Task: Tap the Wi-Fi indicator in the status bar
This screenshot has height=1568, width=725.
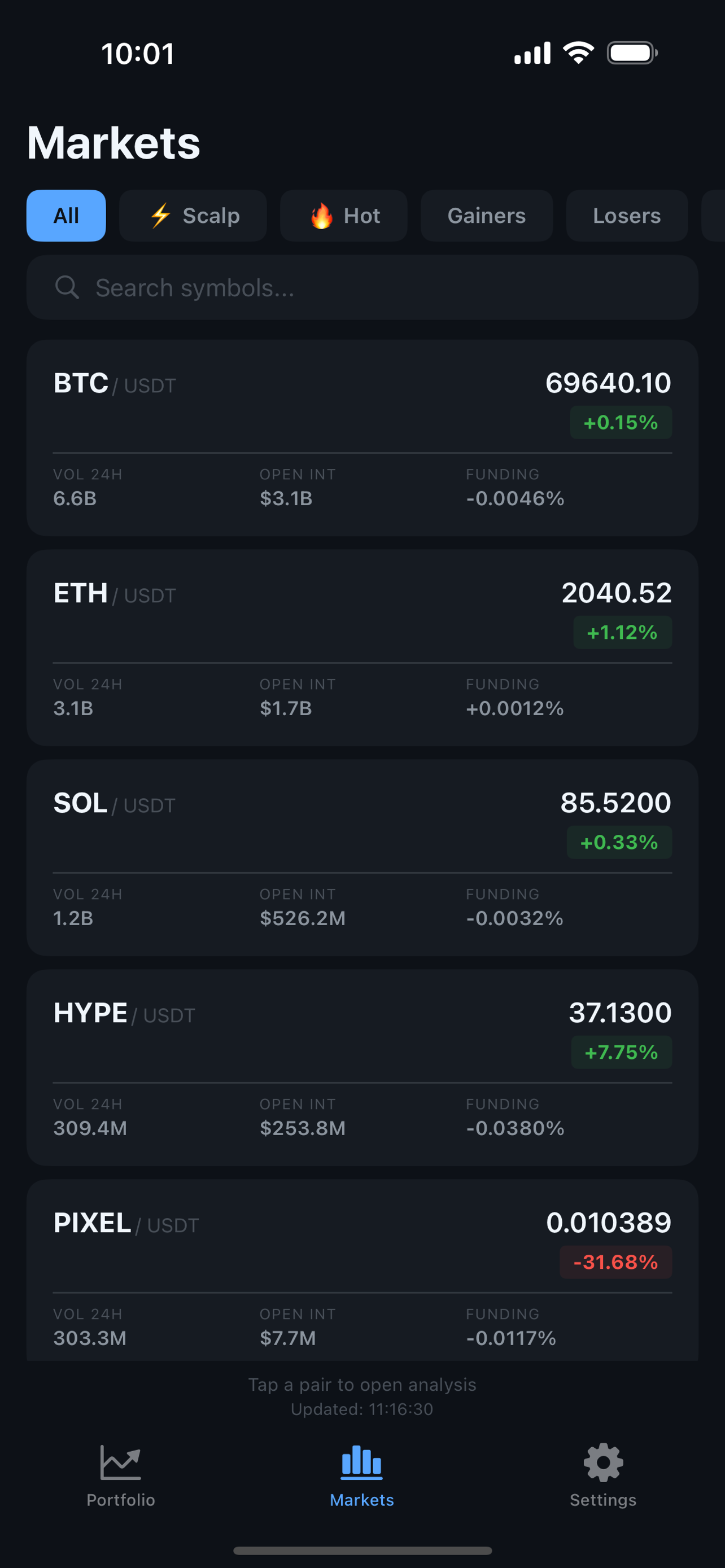Action: click(578, 53)
